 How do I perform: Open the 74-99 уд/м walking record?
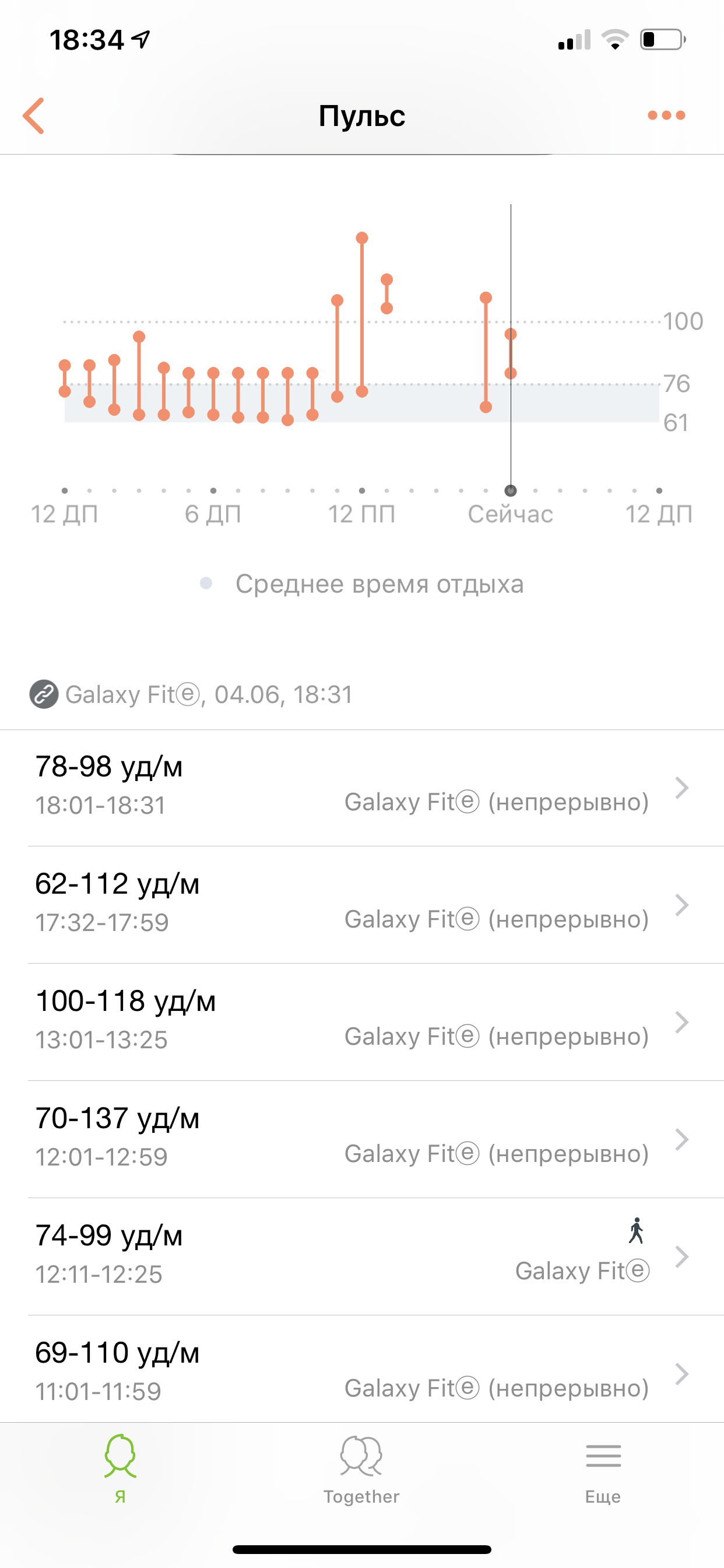click(x=362, y=1256)
